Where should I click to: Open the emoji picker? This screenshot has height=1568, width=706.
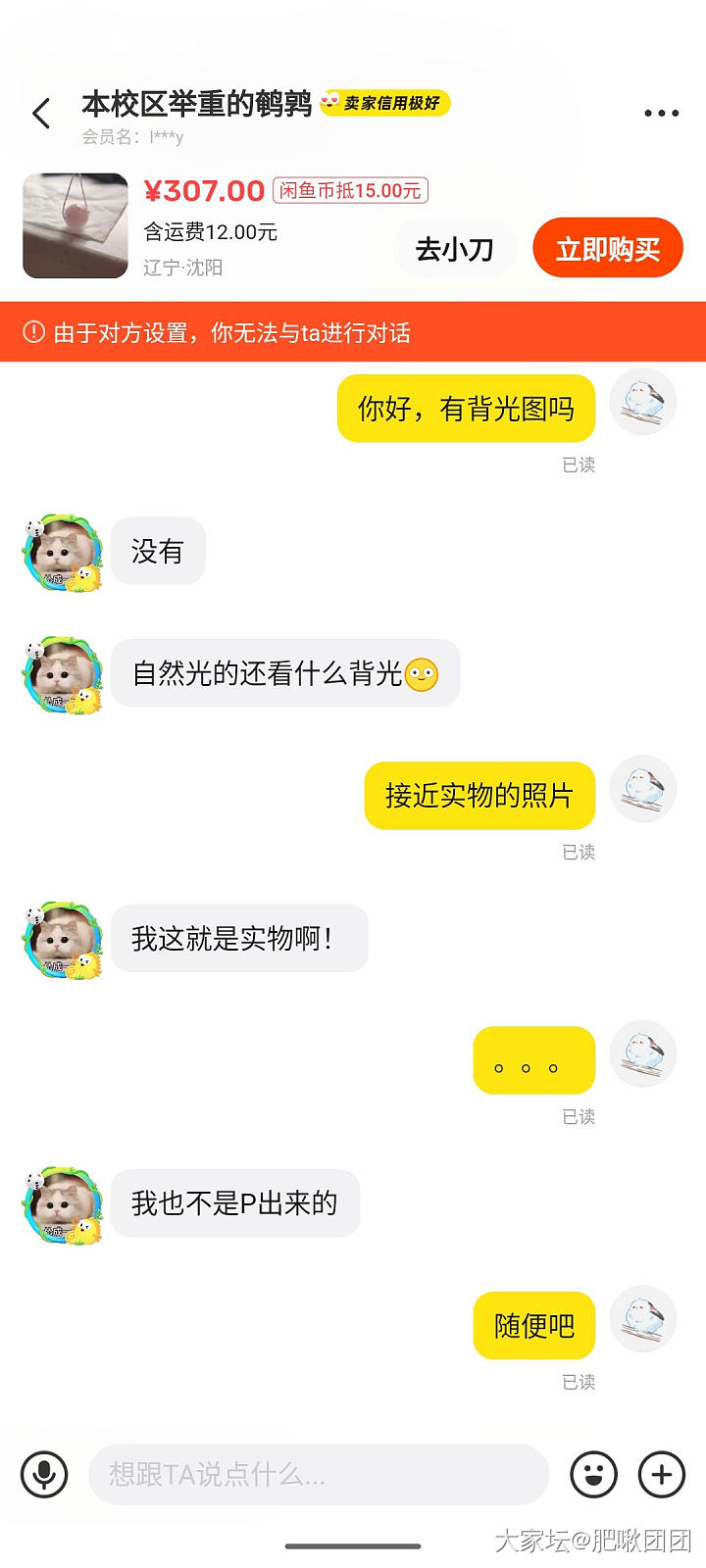coord(593,1474)
